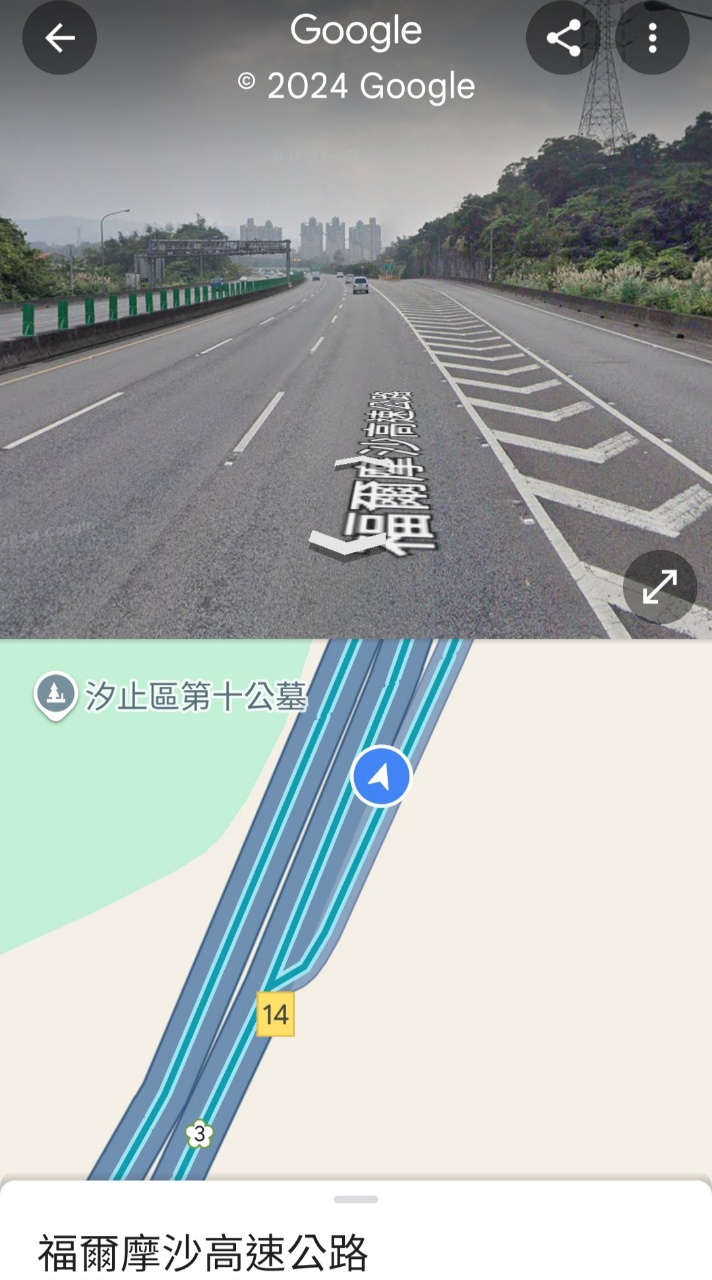Image resolution: width=712 pixels, height=1280 pixels.
Task: Expand the 福爾摩沙高速公路 bottom sheet handle
Action: click(356, 1199)
